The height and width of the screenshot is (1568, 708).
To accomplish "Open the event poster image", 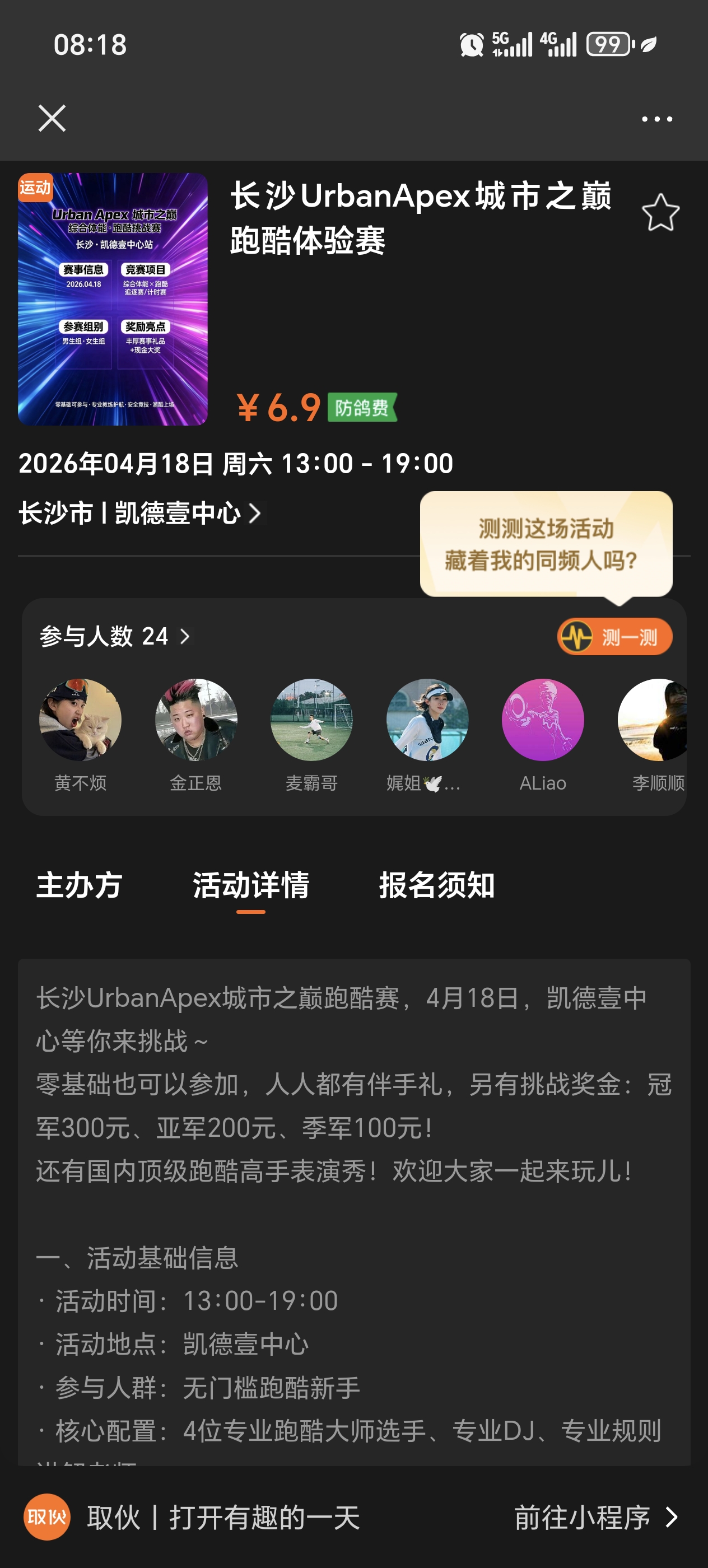I will click(113, 299).
